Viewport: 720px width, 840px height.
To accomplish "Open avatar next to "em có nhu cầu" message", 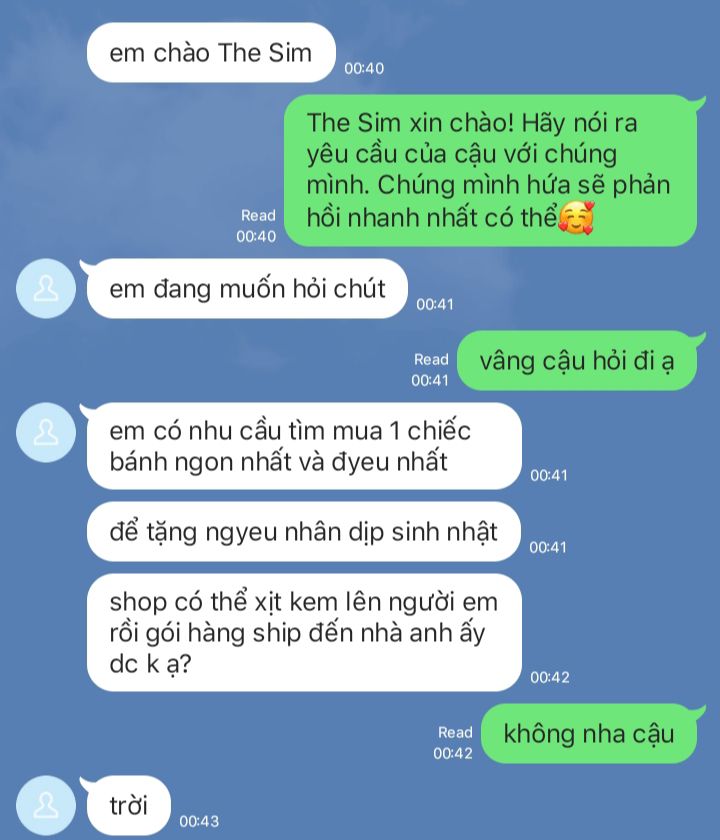I will 45,433.
